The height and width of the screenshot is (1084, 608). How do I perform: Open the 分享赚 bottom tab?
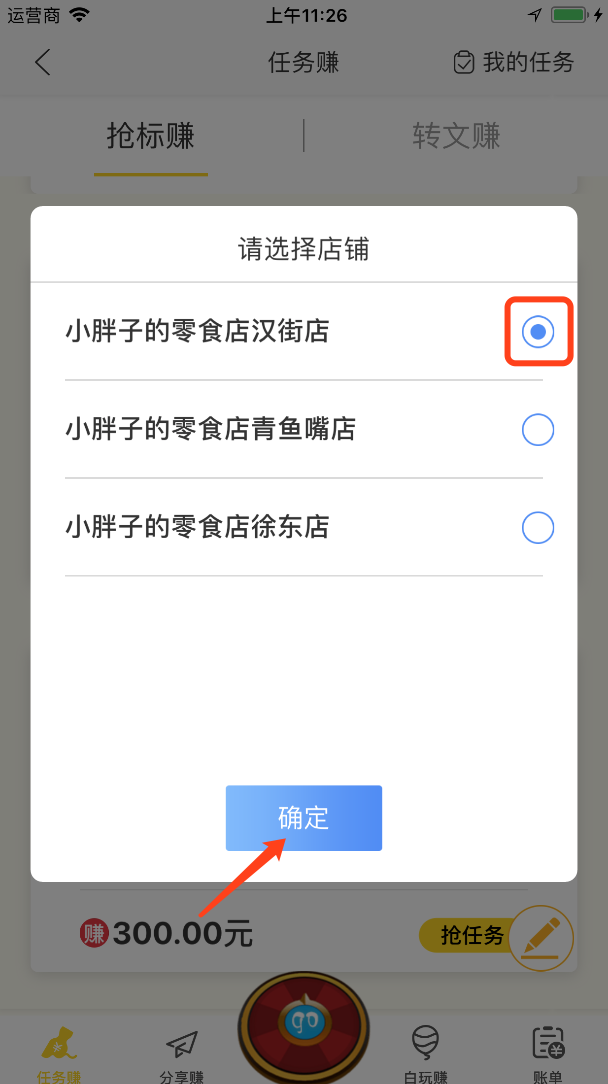[x=181, y=1054]
